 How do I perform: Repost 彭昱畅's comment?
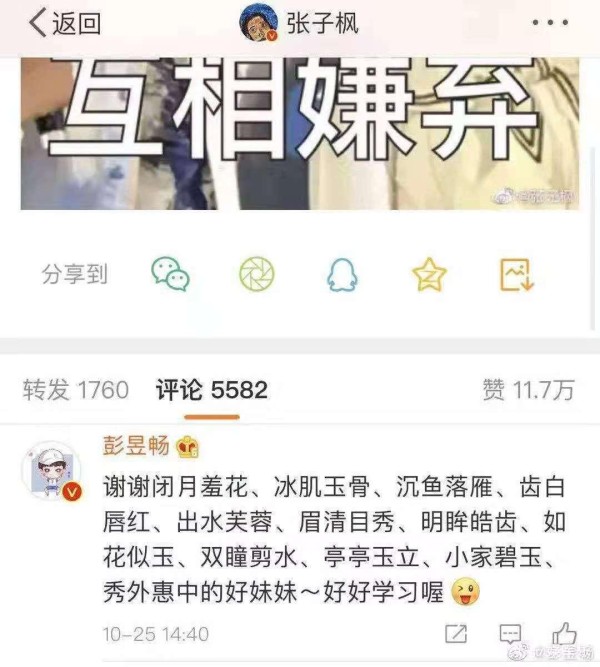click(x=455, y=633)
